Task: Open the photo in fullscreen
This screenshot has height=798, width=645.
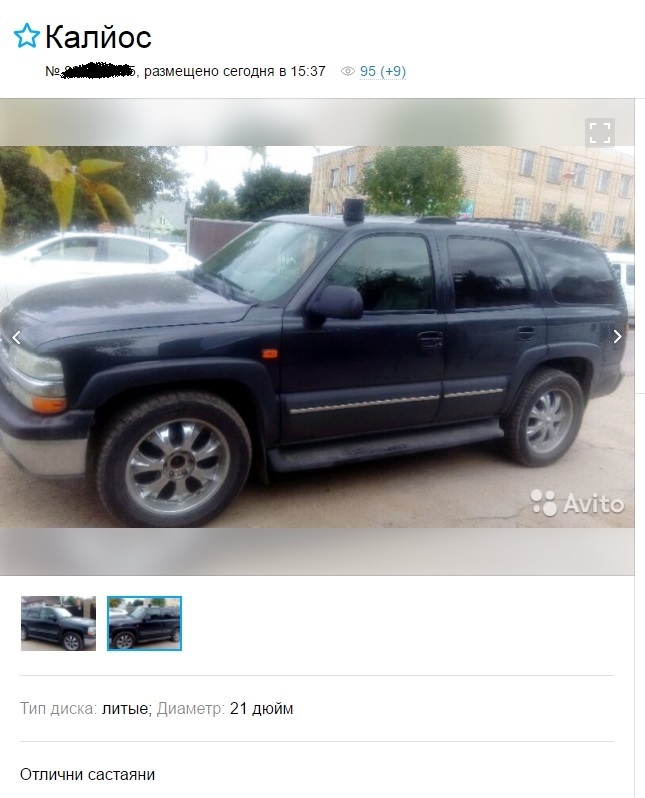Action: 599,133
